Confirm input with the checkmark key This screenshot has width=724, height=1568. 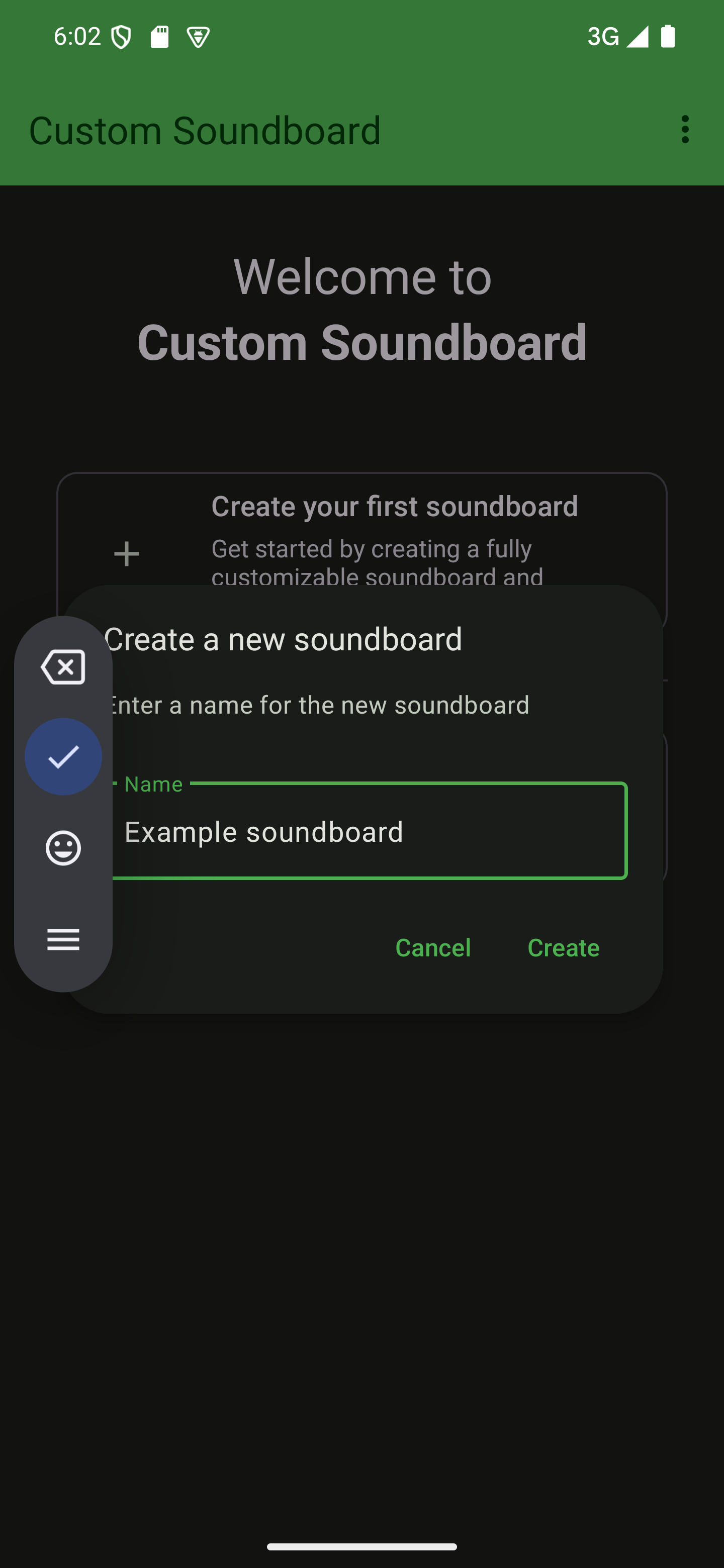(63, 756)
